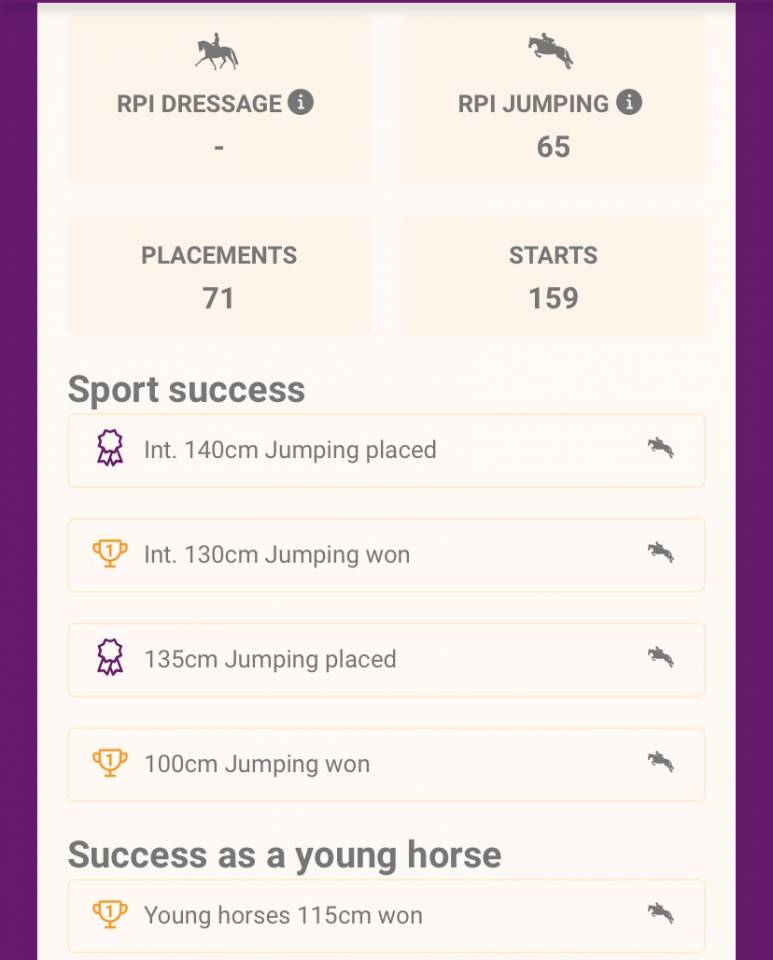Image resolution: width=773 pixels, height=960 pixels.
Task: Open the Young horses 115cm won achievement
Action: point(386,915)
